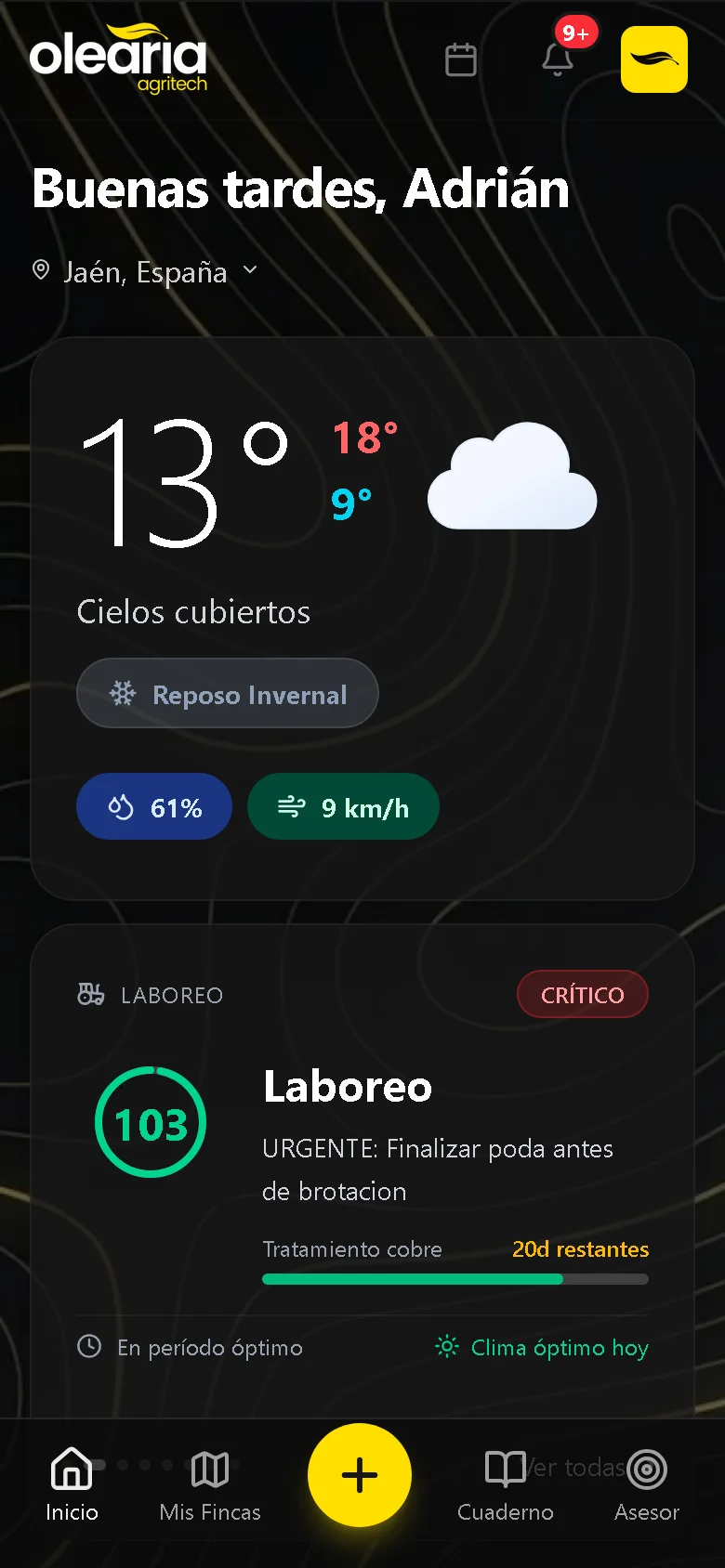Tap the 103 score ring on Laboreo
This screenshot has height=1568, width=725.
tap(150, 1121)
